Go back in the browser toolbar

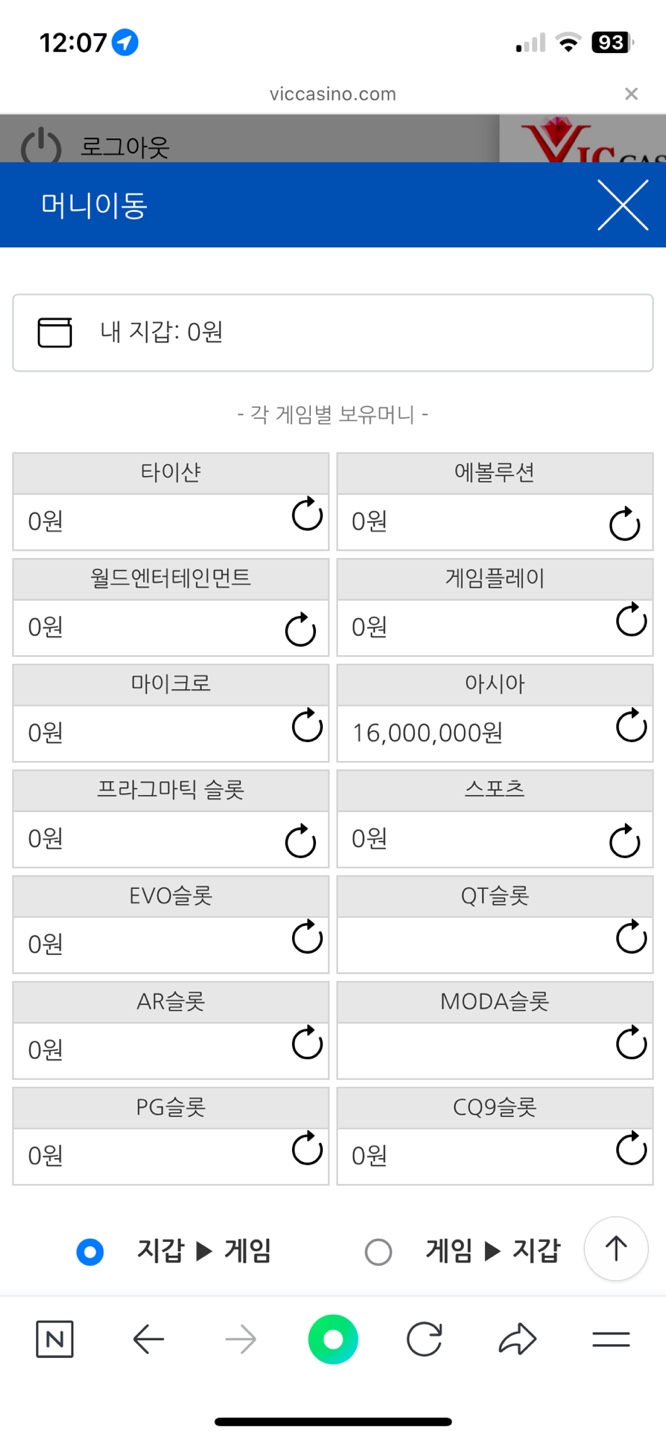coord(148,1340)
